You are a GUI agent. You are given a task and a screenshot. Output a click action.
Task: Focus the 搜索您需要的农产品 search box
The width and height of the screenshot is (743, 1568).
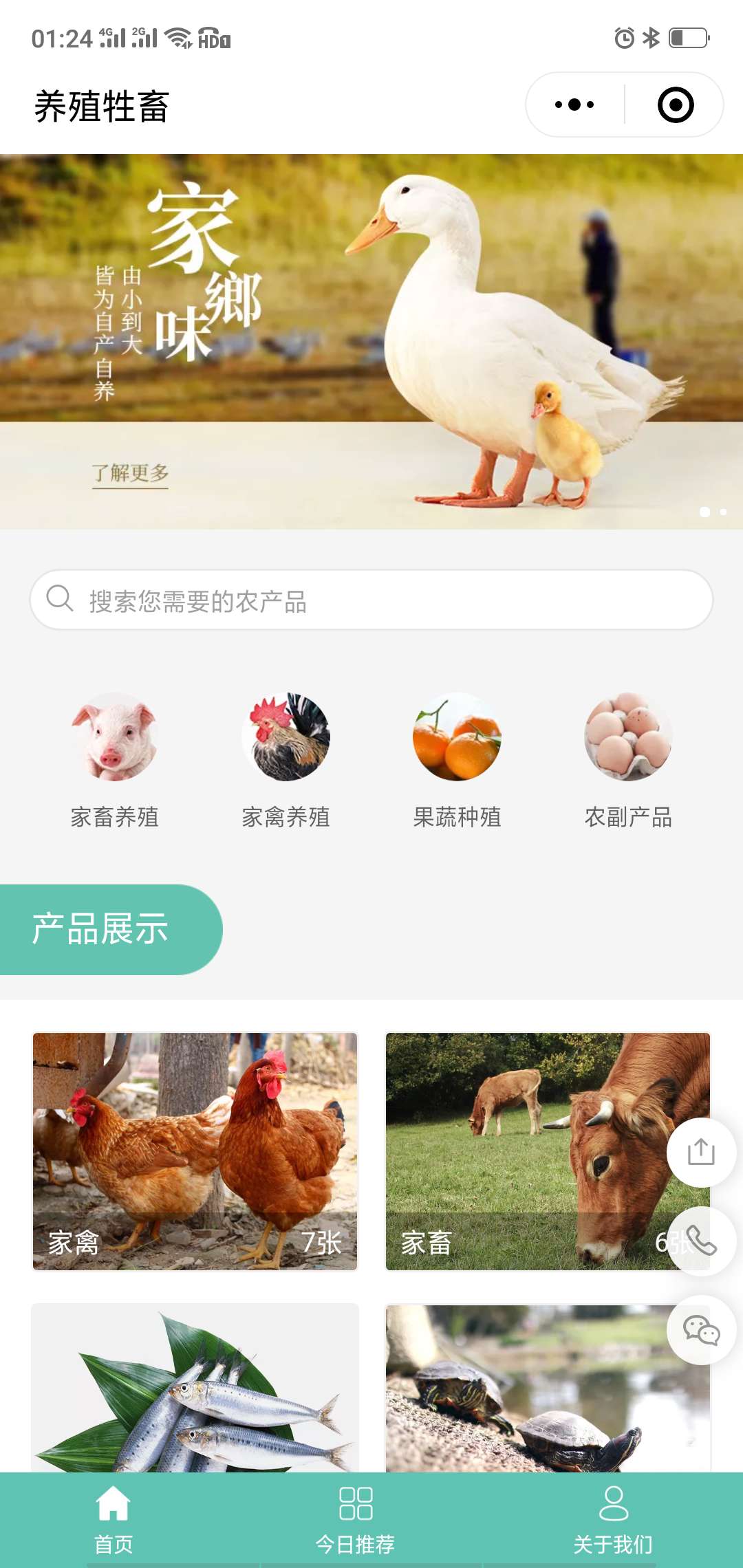[x=371, y=600]
